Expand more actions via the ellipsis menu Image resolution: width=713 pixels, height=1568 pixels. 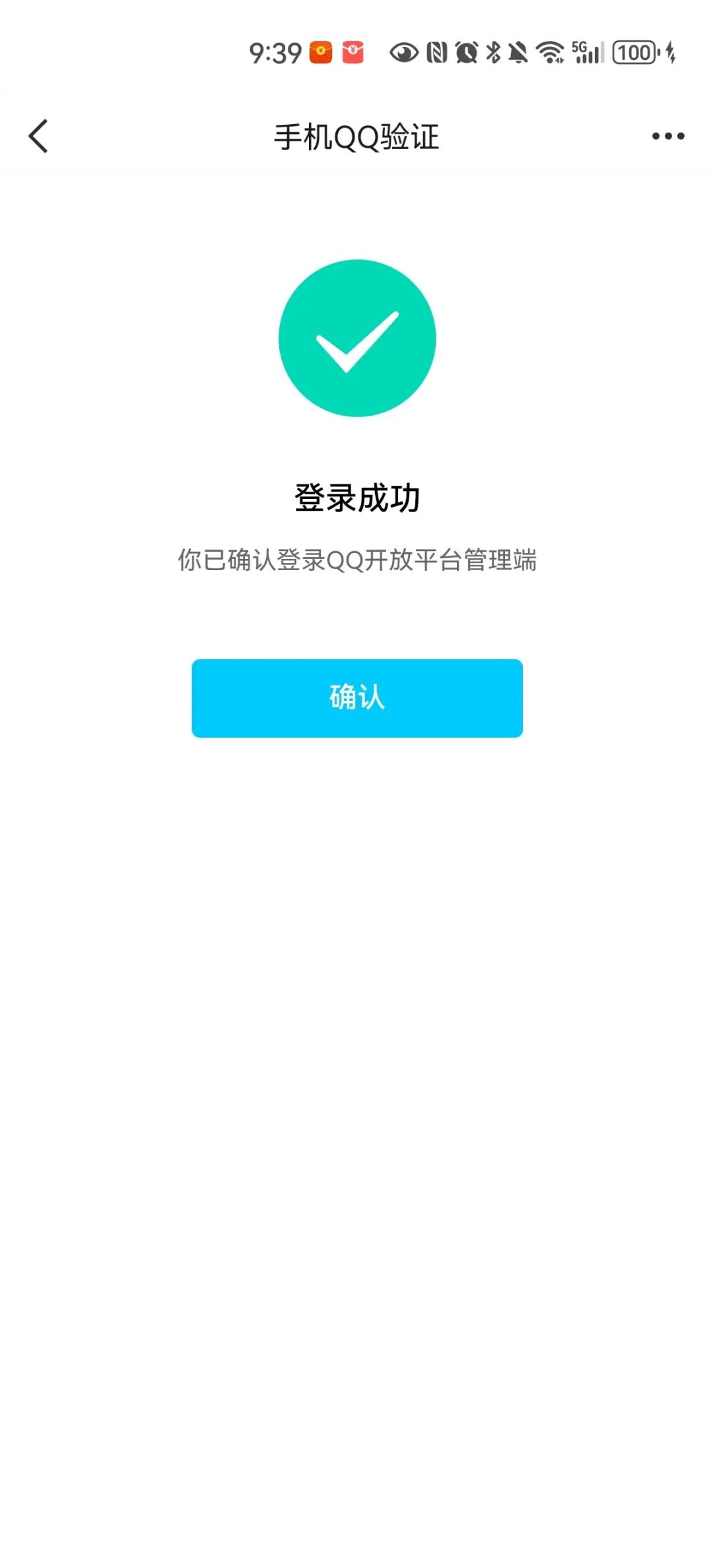coord(667,135)
